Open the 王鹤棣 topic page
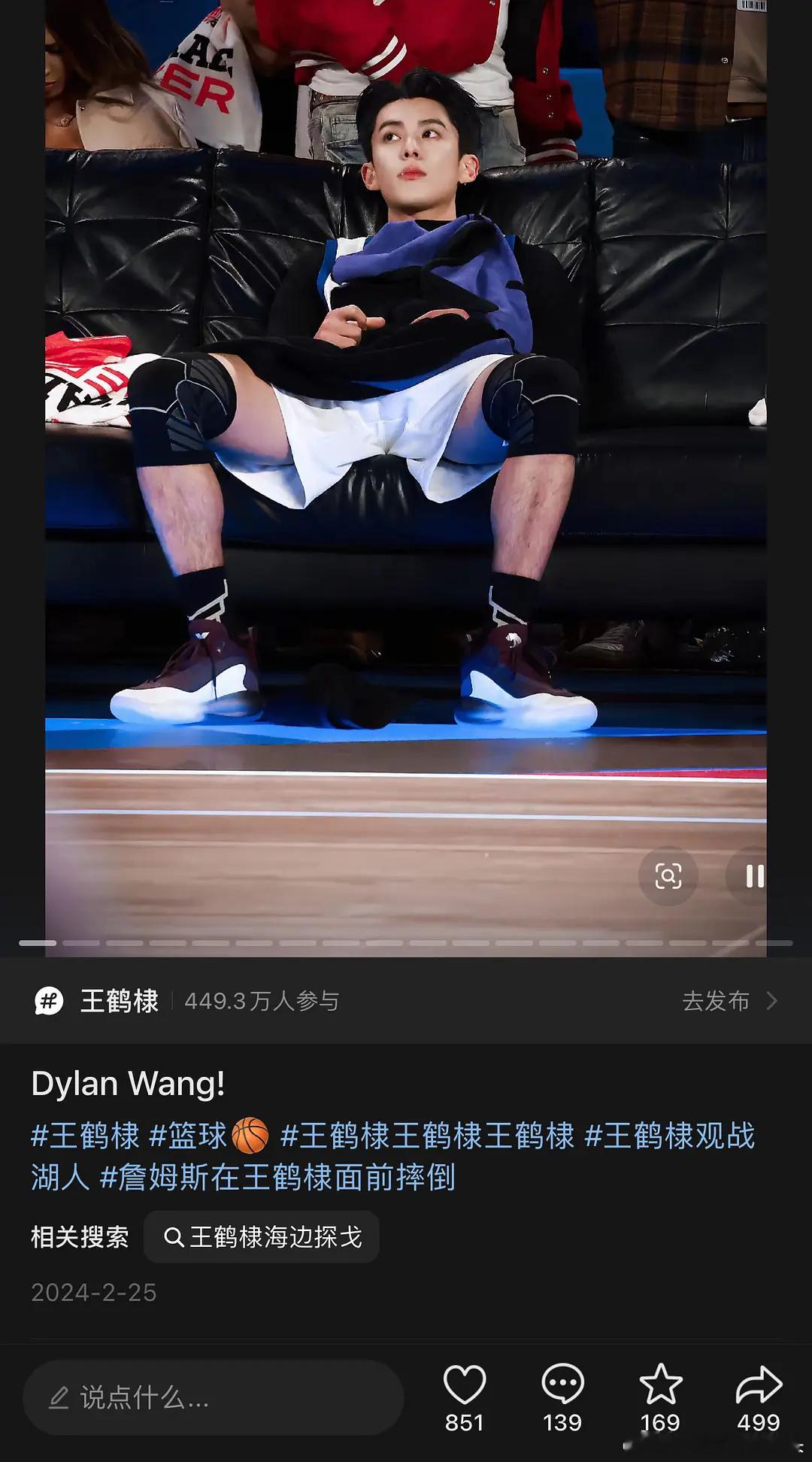 pos(119,1001)
